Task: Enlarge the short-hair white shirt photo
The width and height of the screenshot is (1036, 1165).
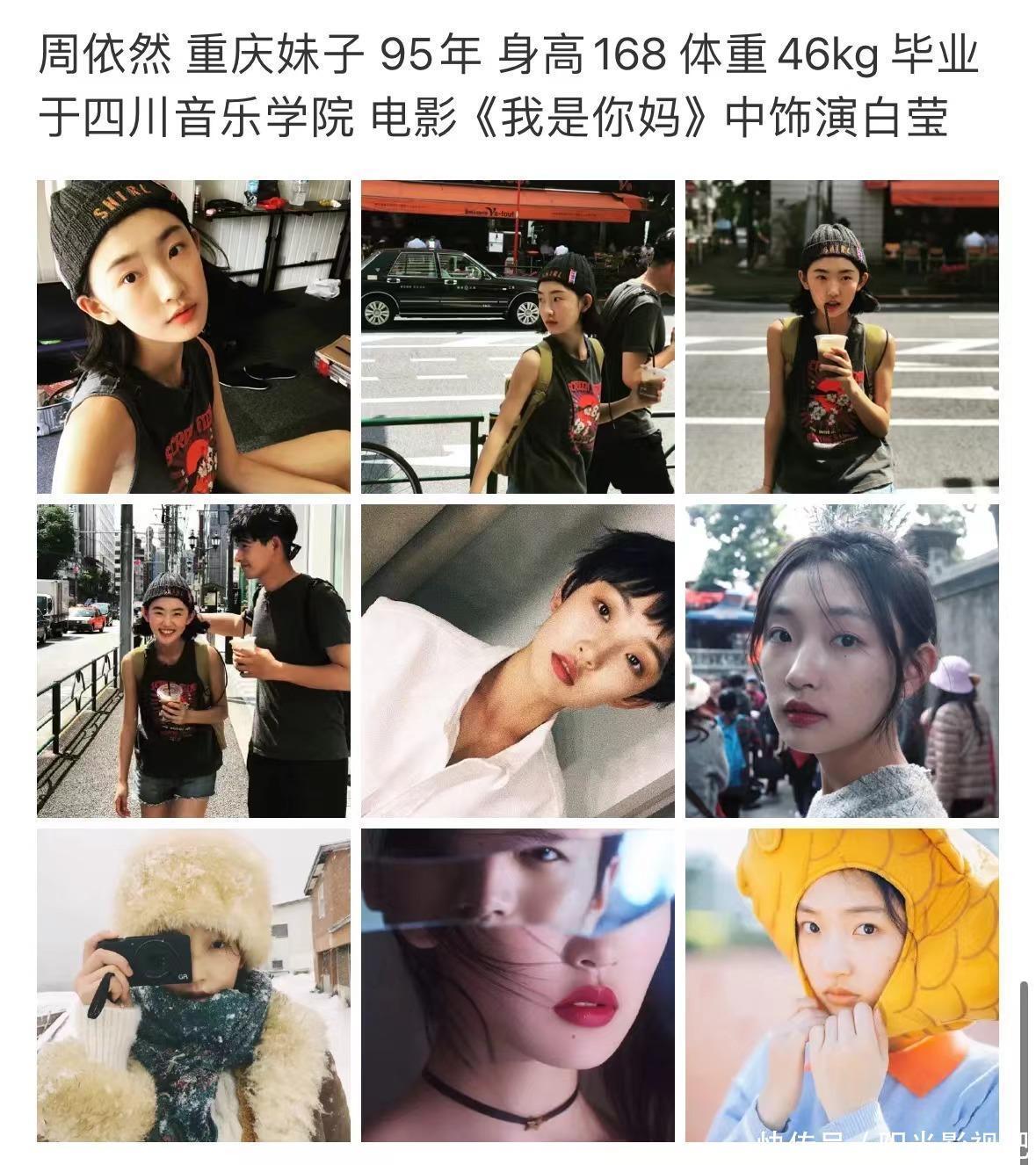Action: tap(518, 661)
